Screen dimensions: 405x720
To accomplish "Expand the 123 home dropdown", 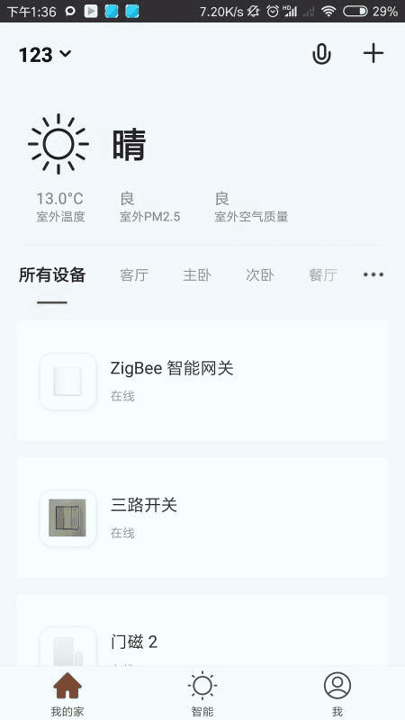I will pos(45,55).
